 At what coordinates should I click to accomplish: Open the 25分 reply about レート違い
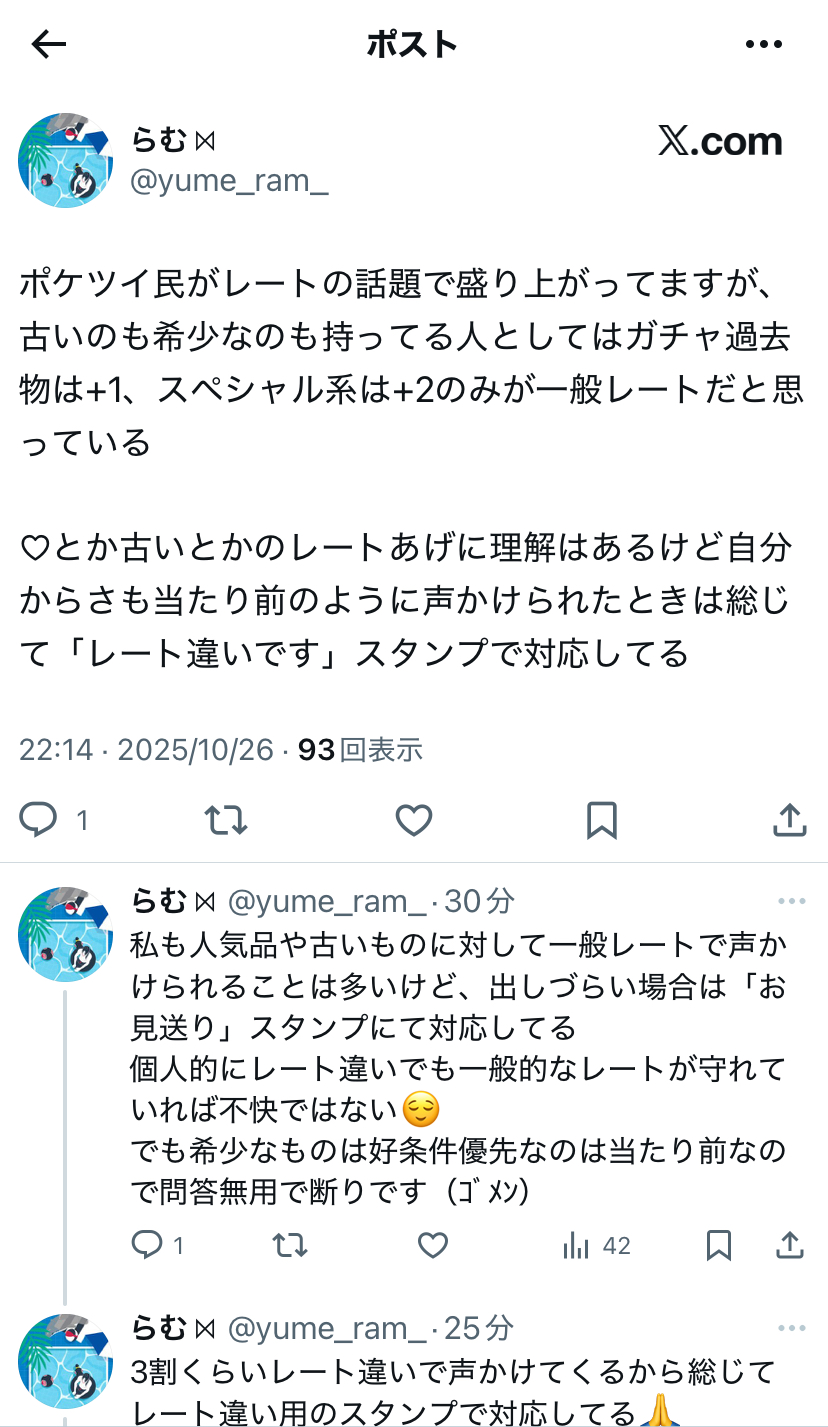[450, 1390]
